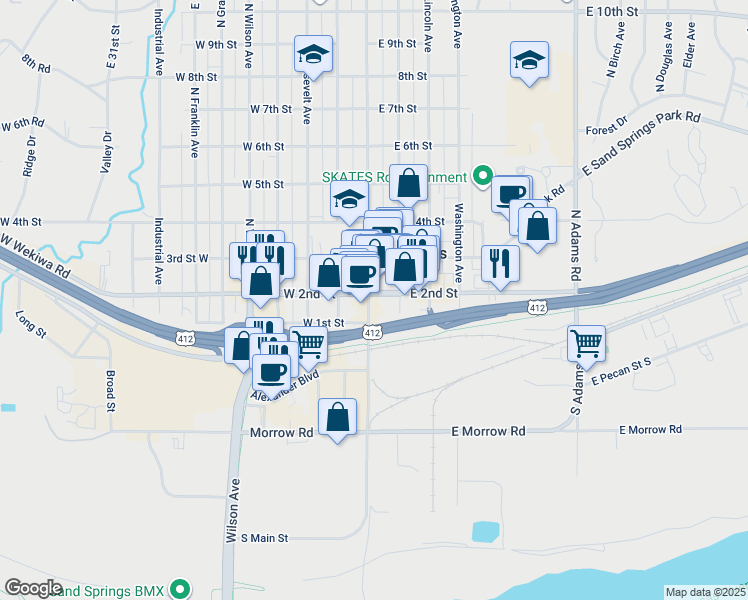The image size is (748, 600).
Task: Tap the SKATES green location pin
Action: pos(483,176)
